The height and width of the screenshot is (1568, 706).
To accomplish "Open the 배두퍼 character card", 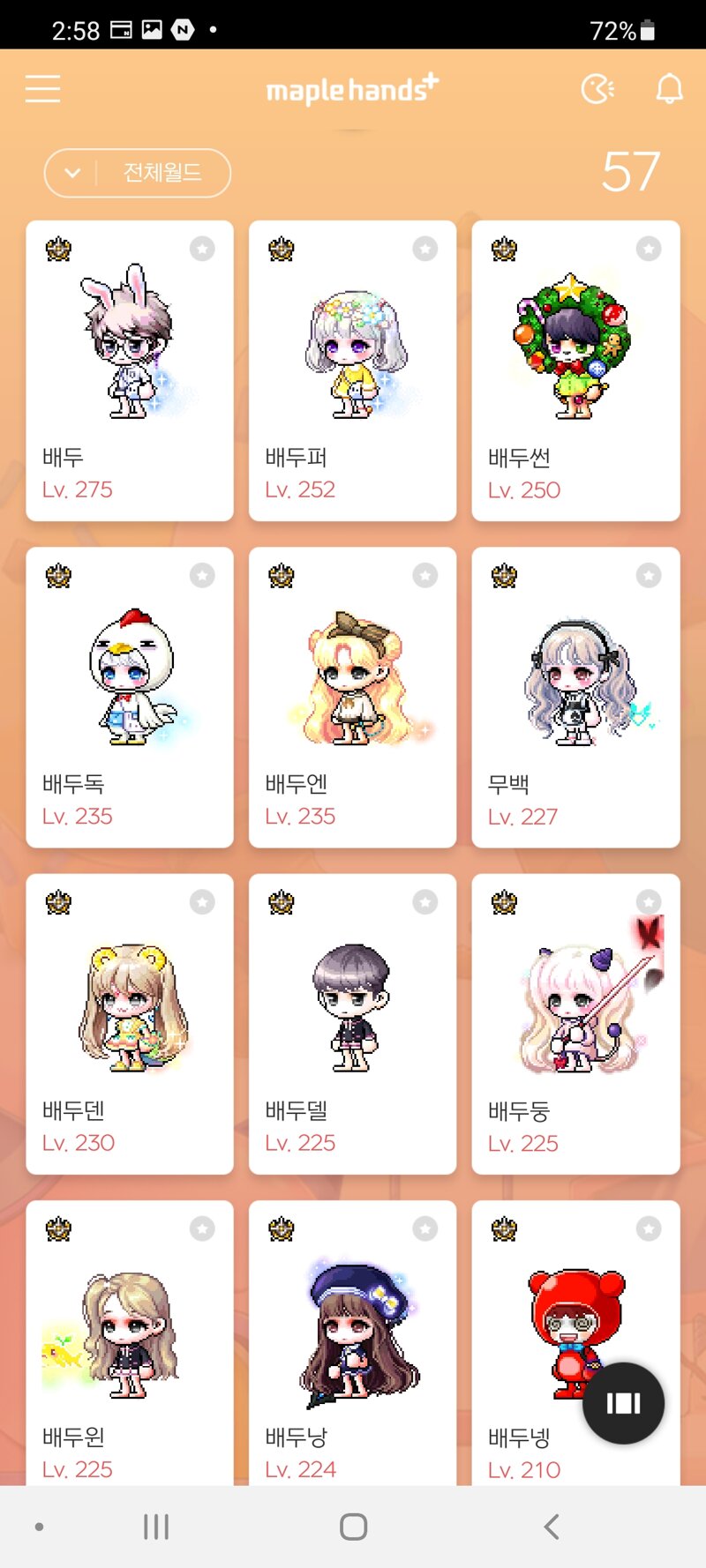I will (352, 370).
